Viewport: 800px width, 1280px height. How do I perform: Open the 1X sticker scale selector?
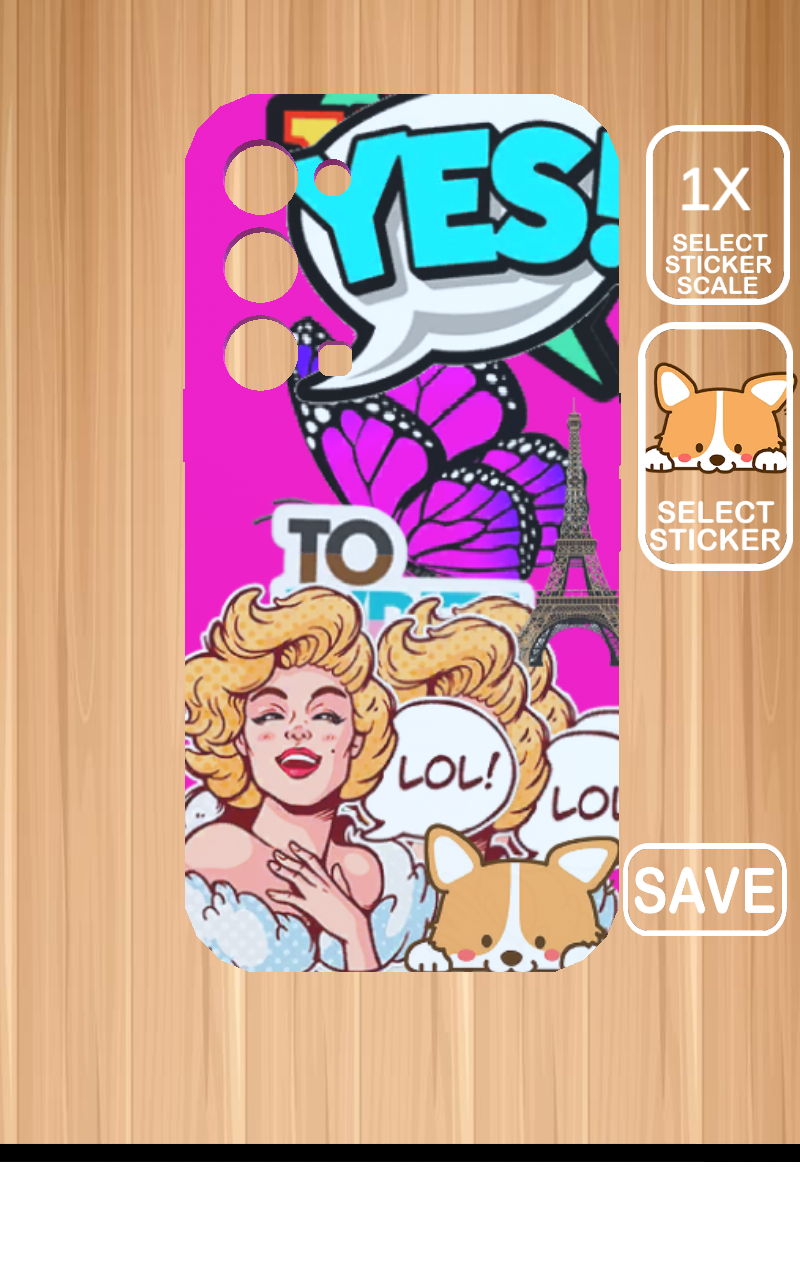(x=718, y=215)
